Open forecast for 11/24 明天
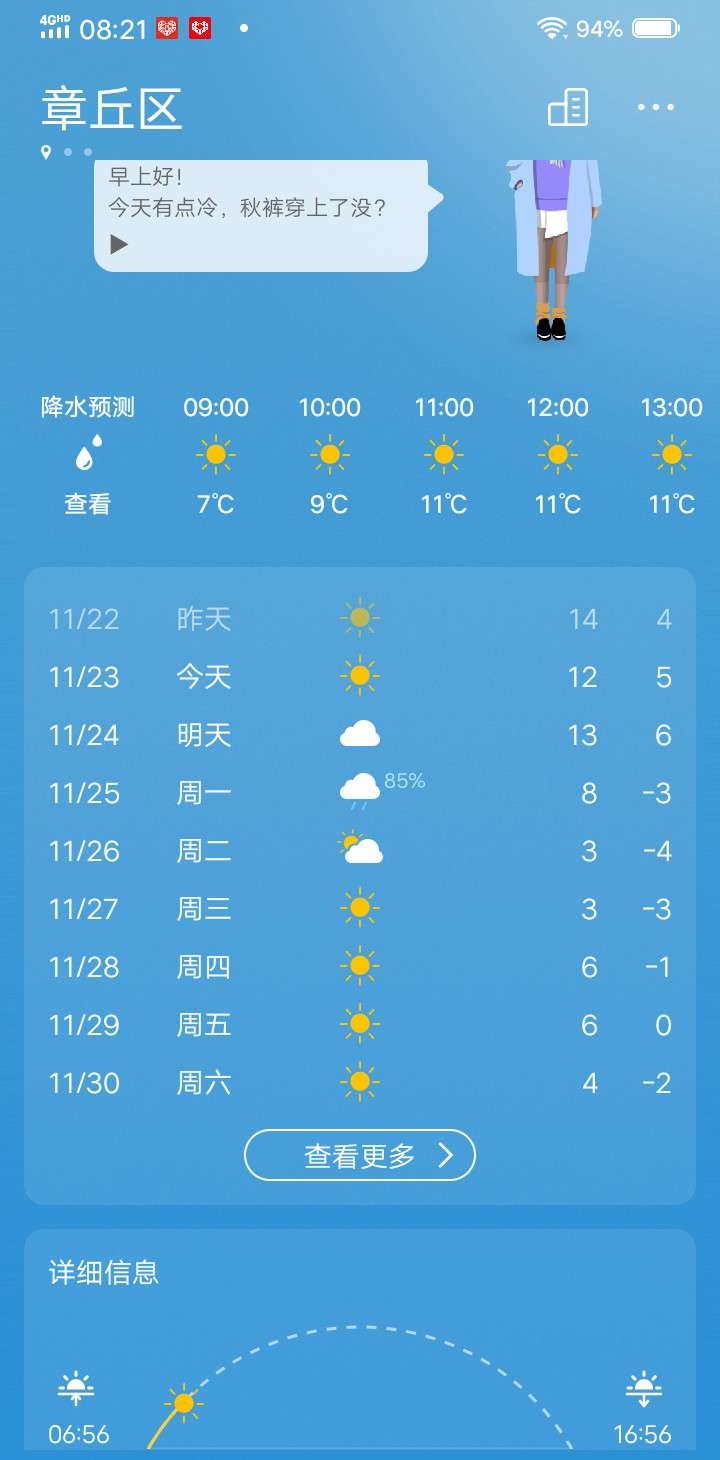The width and height of the screenshot is (720, 1460). [360, 735]
